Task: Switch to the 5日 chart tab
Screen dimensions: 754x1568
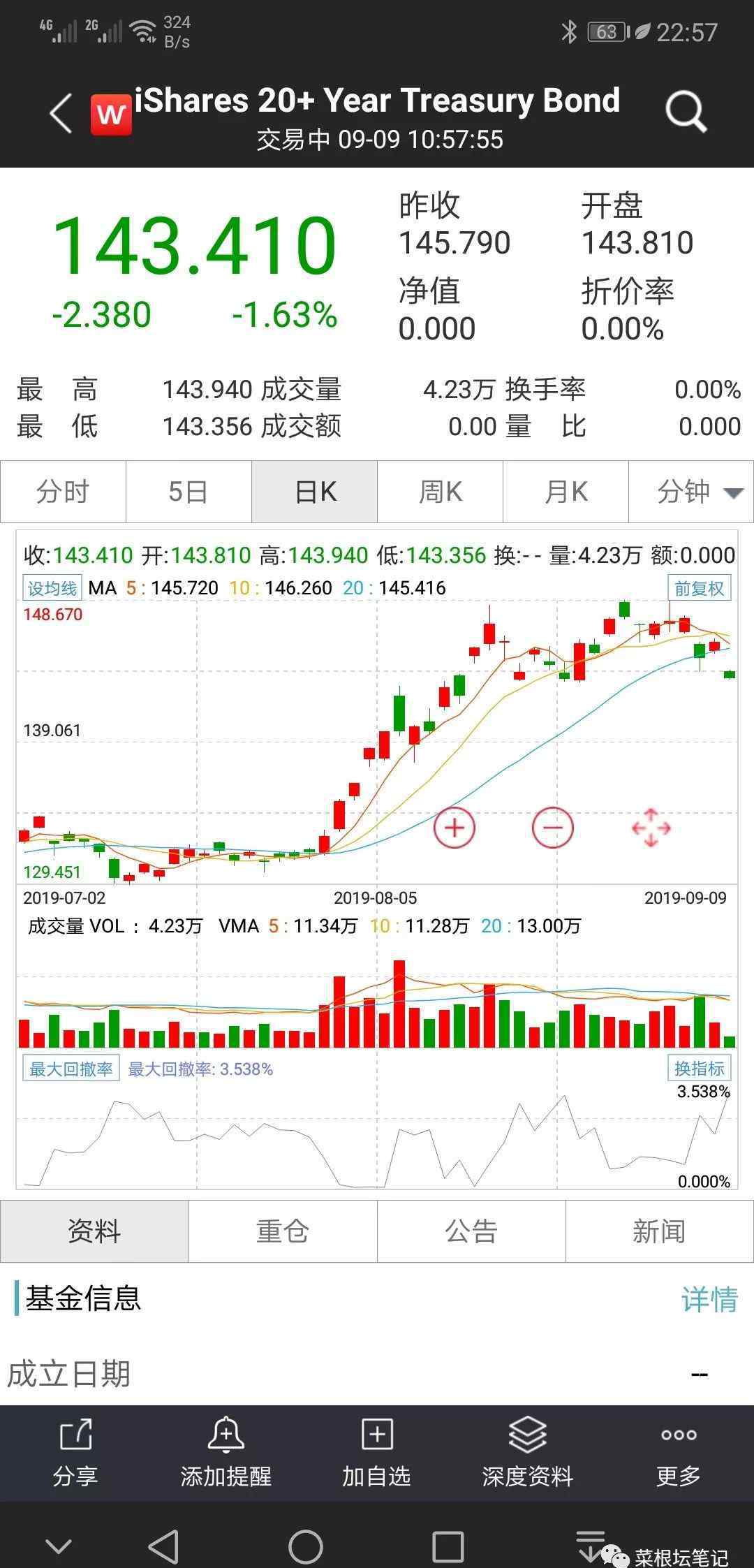Action: pyautogui.click(x=188, y=492)
